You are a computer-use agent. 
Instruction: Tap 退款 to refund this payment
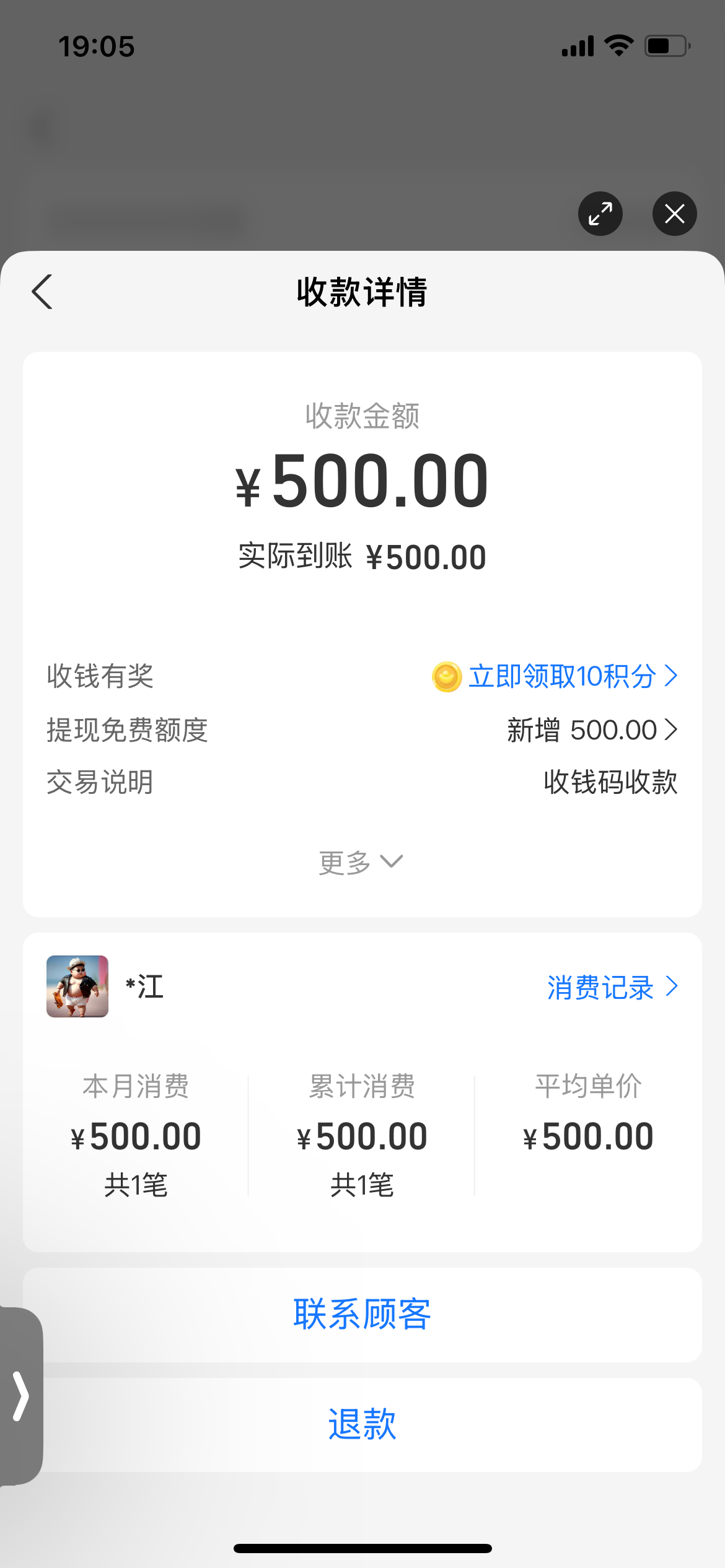pos(362,1424)
